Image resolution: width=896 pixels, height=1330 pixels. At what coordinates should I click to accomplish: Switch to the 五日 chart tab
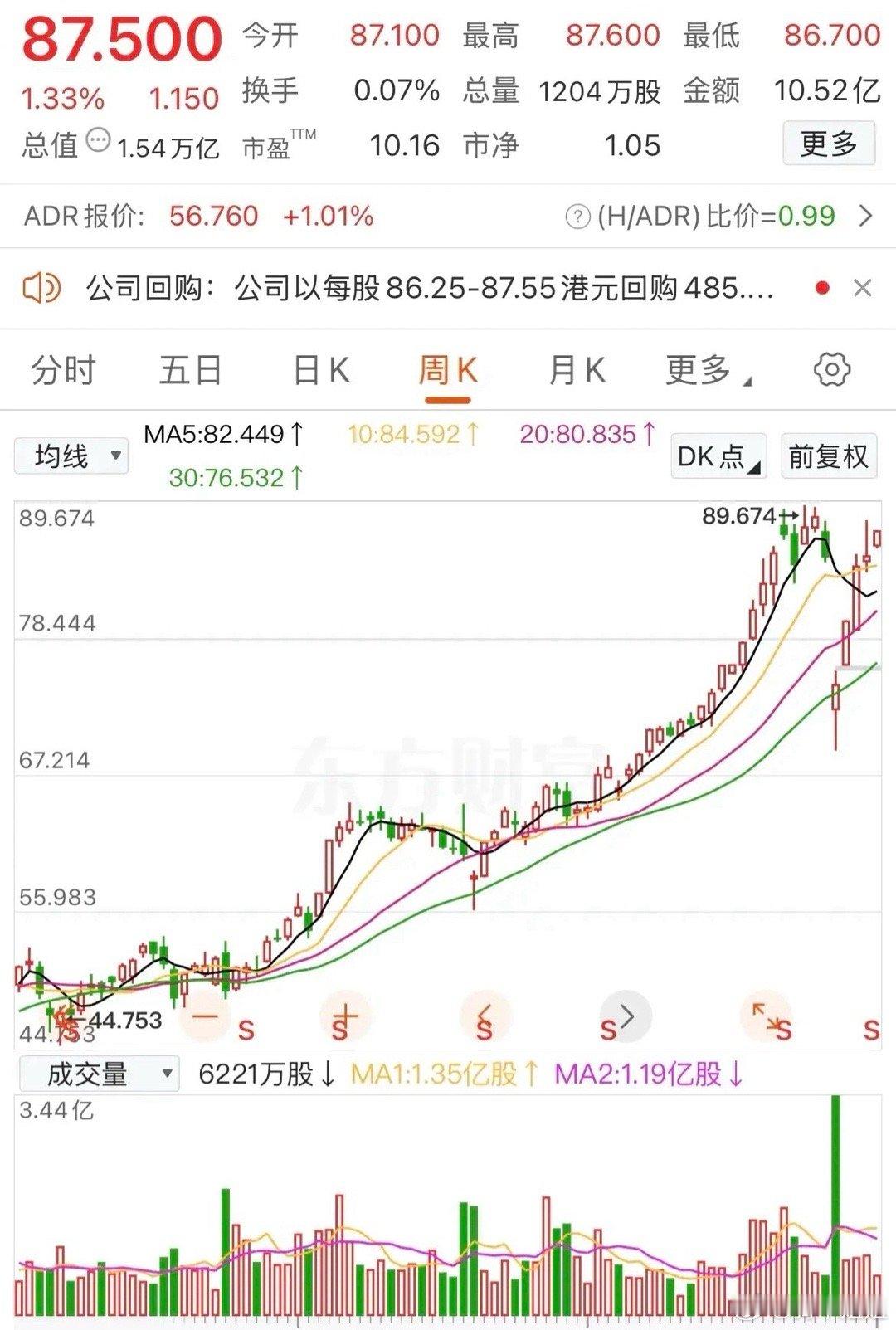[191, 370]
